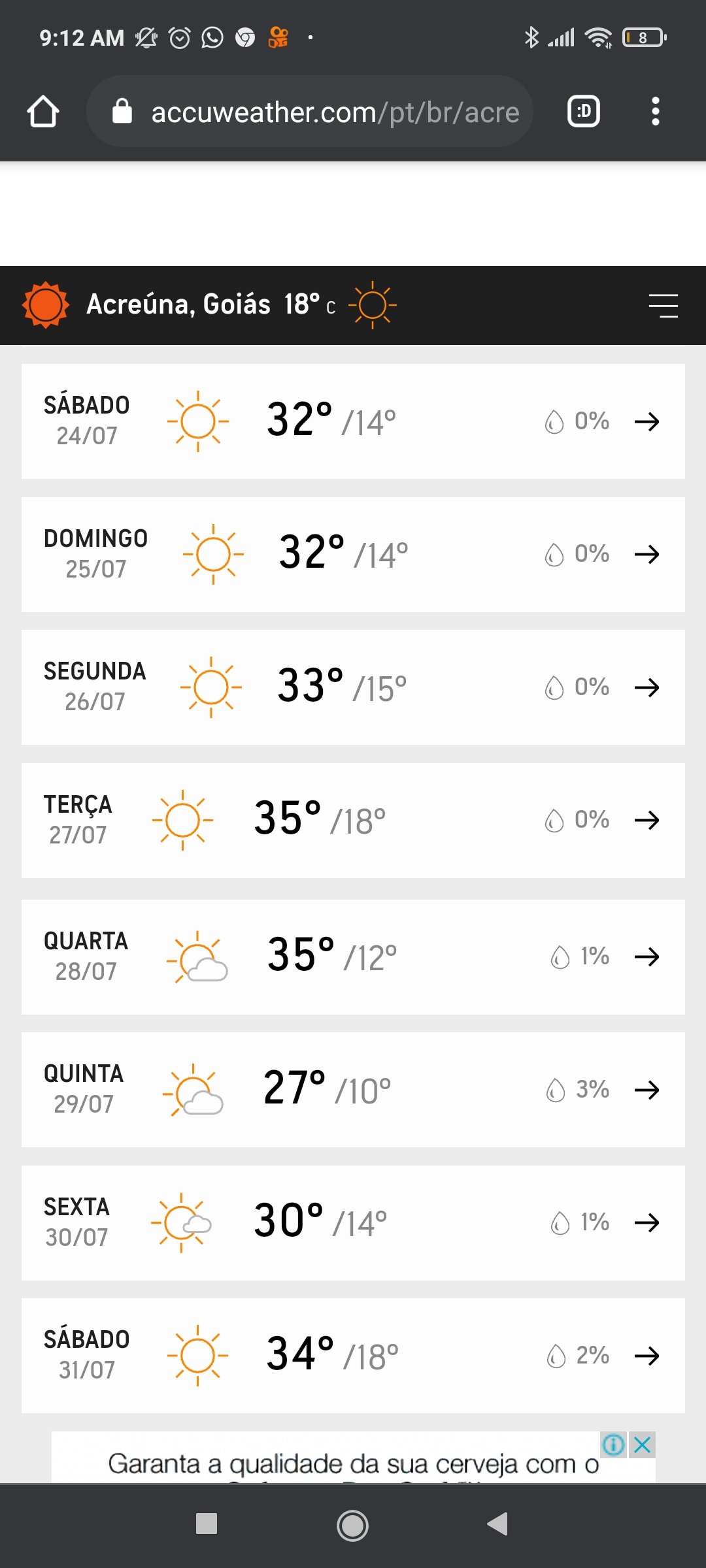Select the Terça 27/07 forecast row
Image resolution: width=706 pixels, height=1568 pixels.
(x=353, y=821)
